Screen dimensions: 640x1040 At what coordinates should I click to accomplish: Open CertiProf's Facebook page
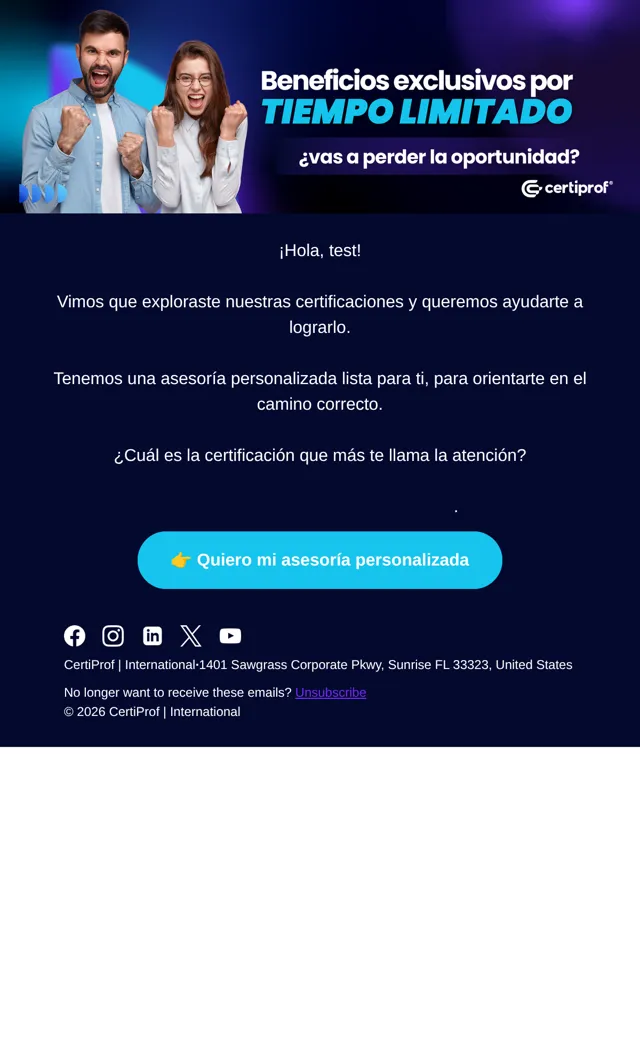coord(74,636)
